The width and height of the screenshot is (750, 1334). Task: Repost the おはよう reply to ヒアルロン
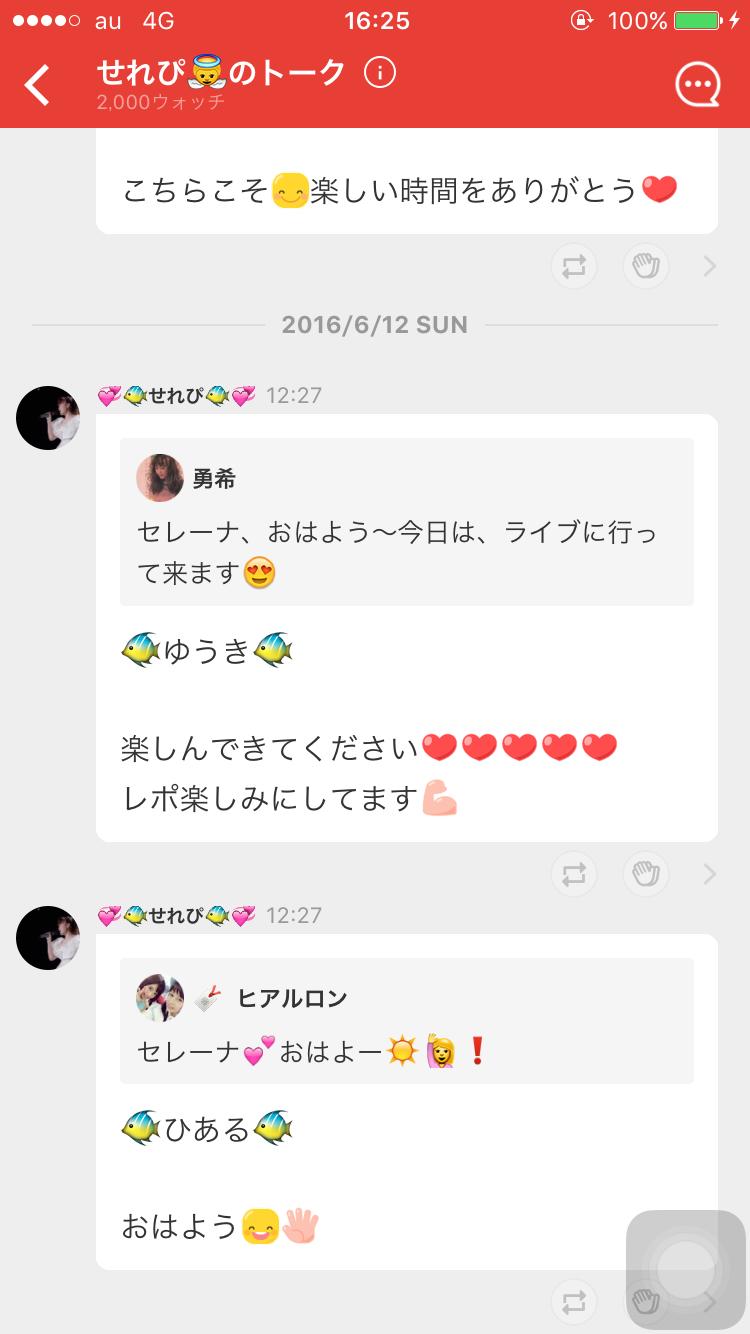573,1303
